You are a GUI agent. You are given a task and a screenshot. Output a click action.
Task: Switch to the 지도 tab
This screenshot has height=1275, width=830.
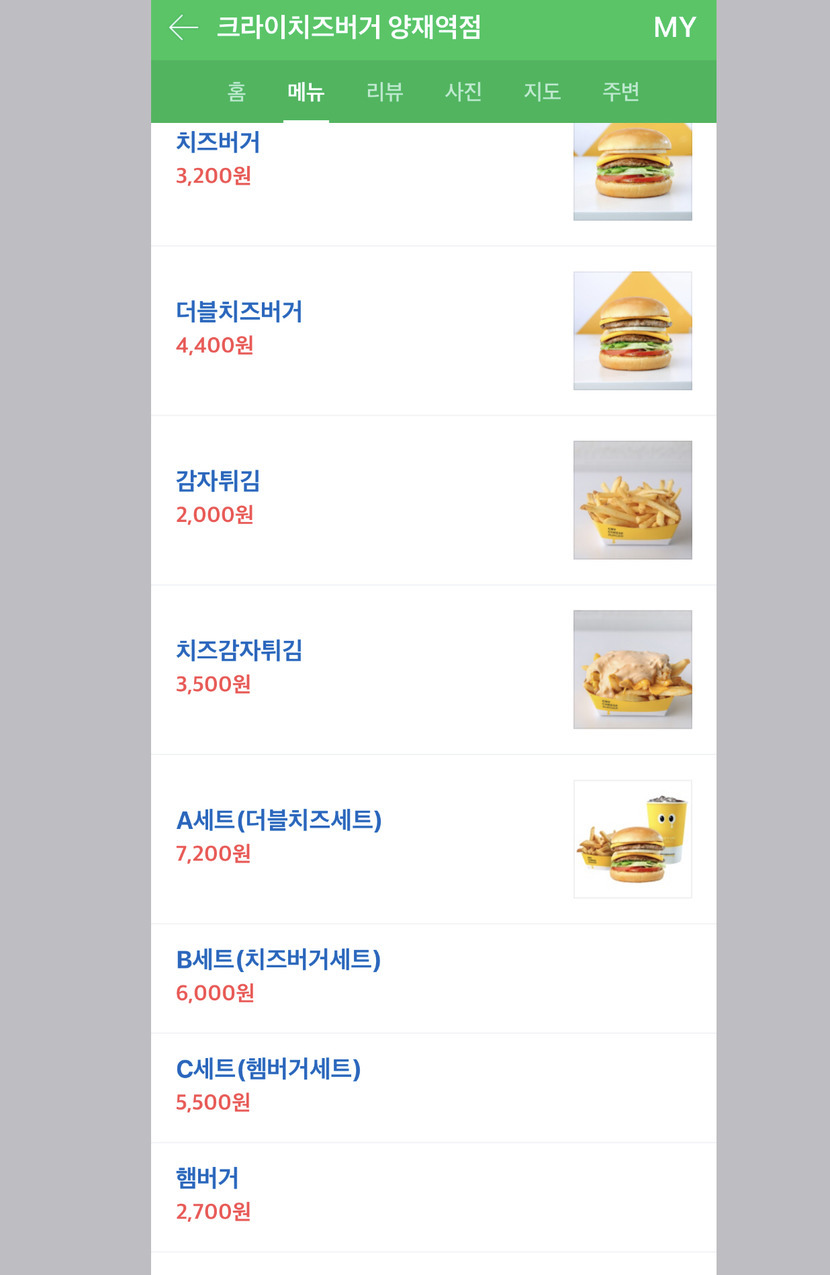pos(542,92)
